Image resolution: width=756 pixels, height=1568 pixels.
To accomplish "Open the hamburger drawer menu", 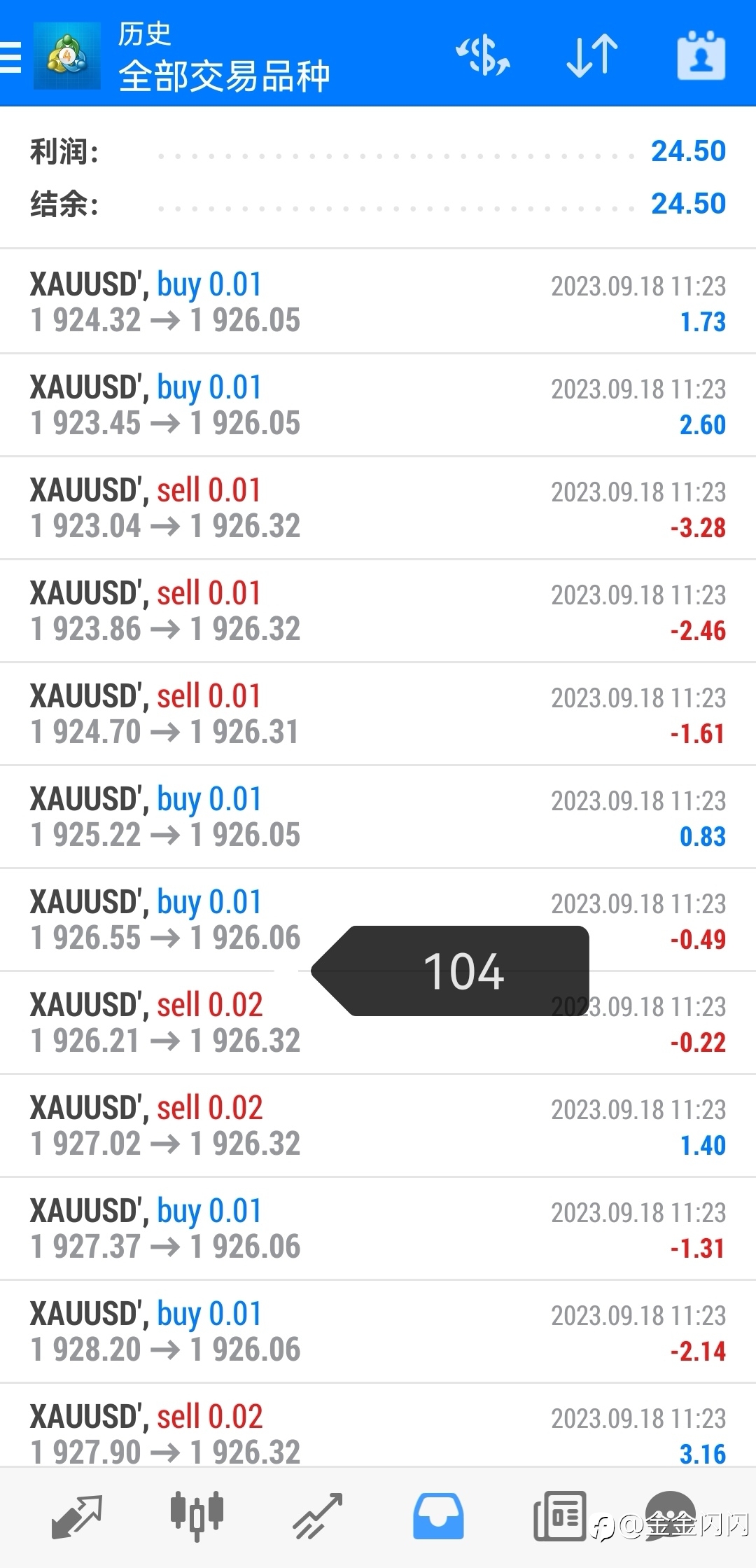I will (x=10, y=56).
